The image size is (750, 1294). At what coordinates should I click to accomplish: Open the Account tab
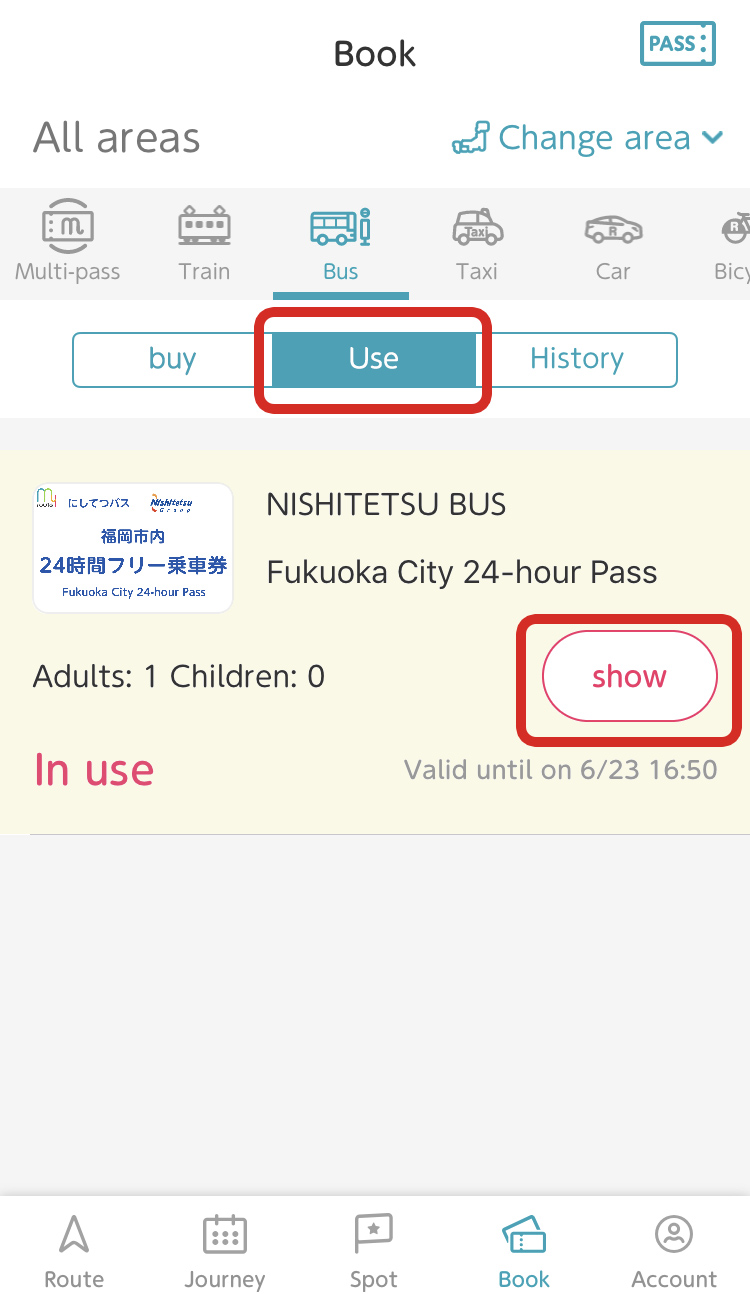click(x=674, y=1250)
